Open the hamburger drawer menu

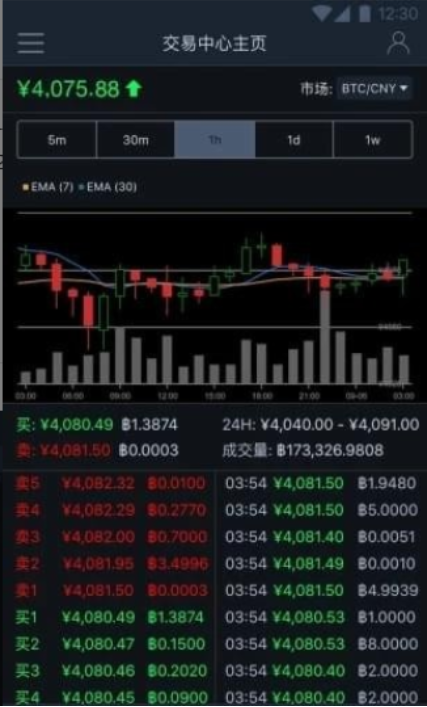(x=31, y=43)
